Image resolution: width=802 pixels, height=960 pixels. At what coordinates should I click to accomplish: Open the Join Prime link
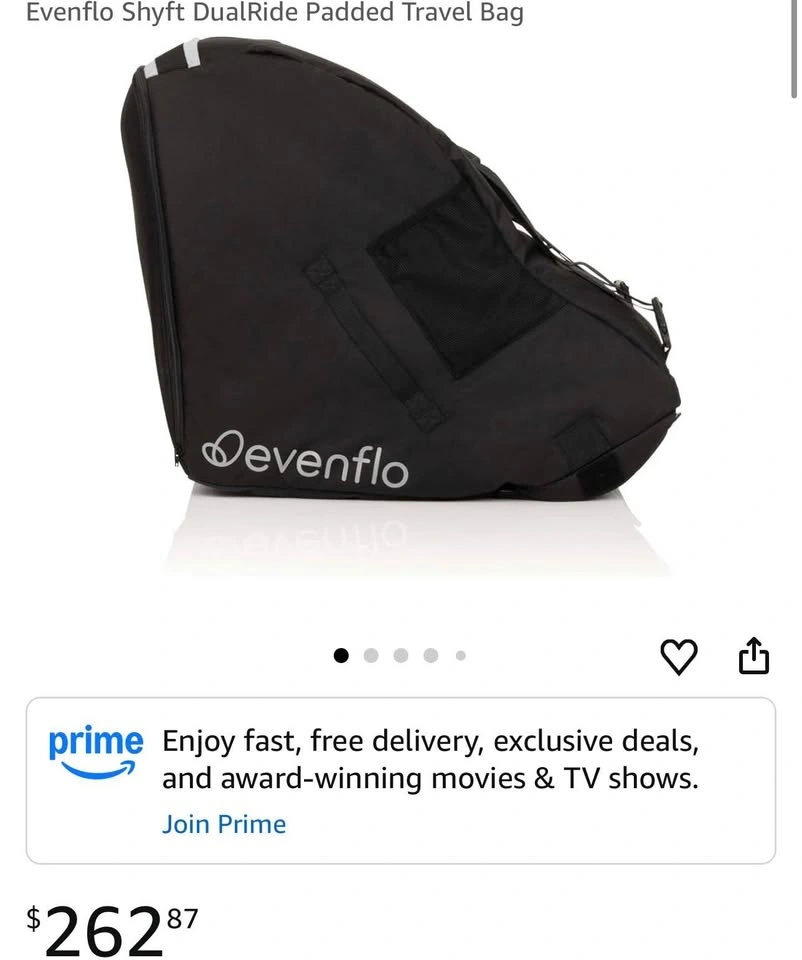[224, 825]
